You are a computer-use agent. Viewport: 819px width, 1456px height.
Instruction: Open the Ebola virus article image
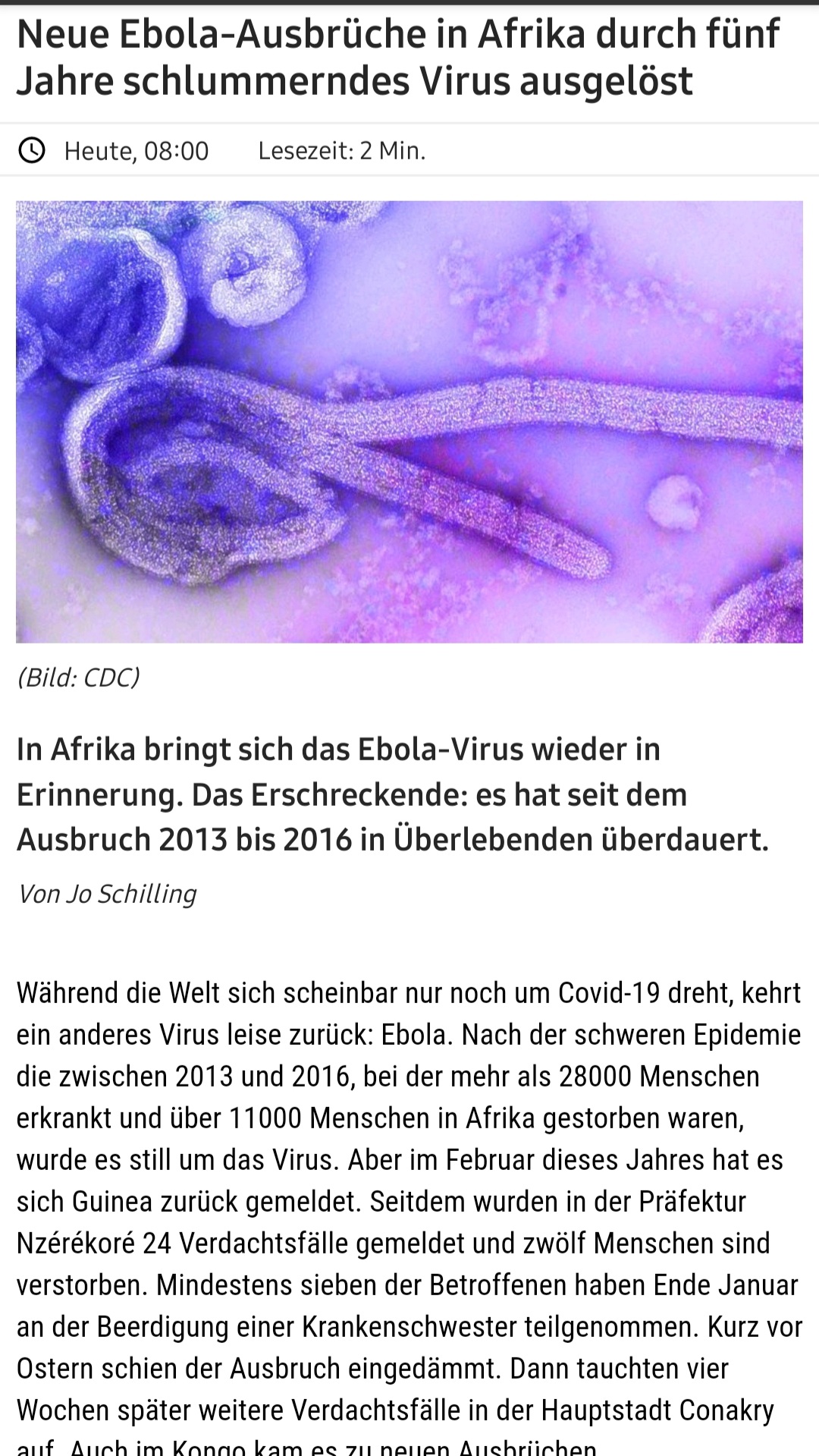[409, 421]
